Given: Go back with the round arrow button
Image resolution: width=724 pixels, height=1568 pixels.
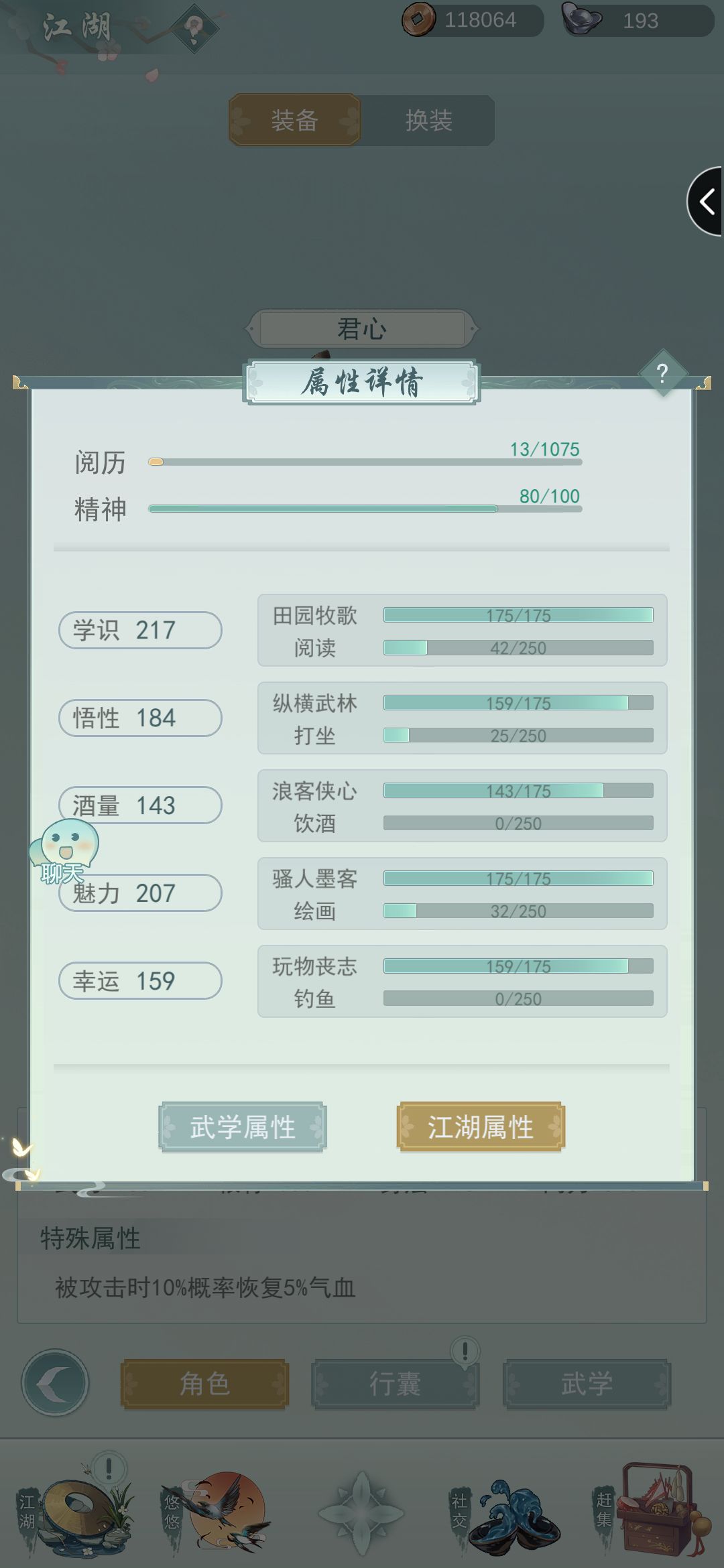Looking at the screenshot, I should (55, 1382).
